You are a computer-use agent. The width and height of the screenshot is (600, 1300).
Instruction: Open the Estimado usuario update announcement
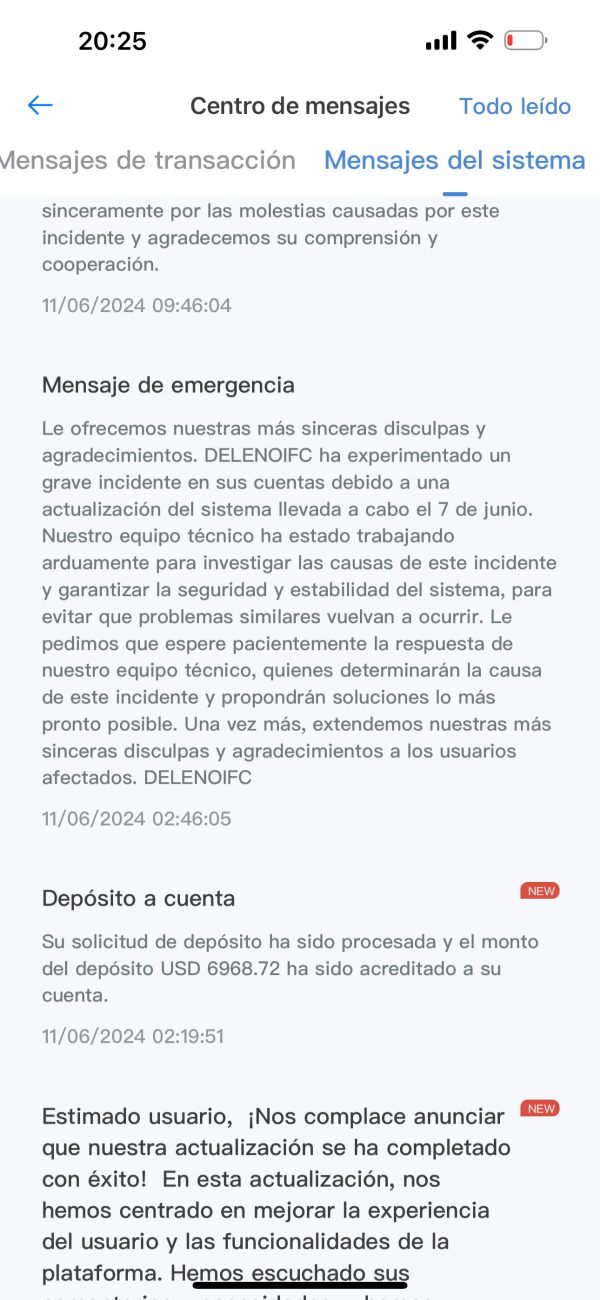click(300, 1196)
